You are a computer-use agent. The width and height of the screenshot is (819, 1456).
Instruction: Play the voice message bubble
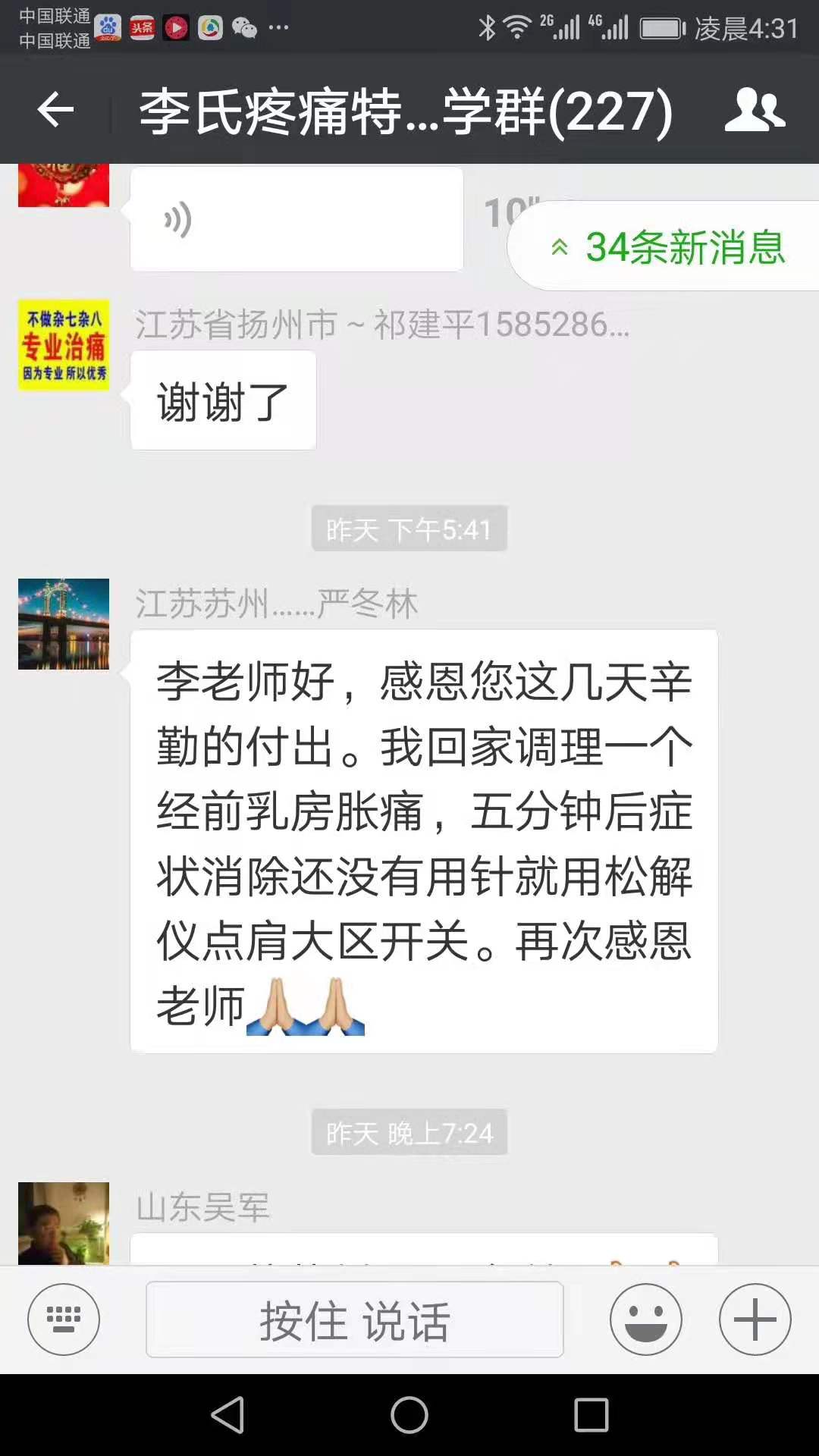pyautogui.click(x=296, y=220)
